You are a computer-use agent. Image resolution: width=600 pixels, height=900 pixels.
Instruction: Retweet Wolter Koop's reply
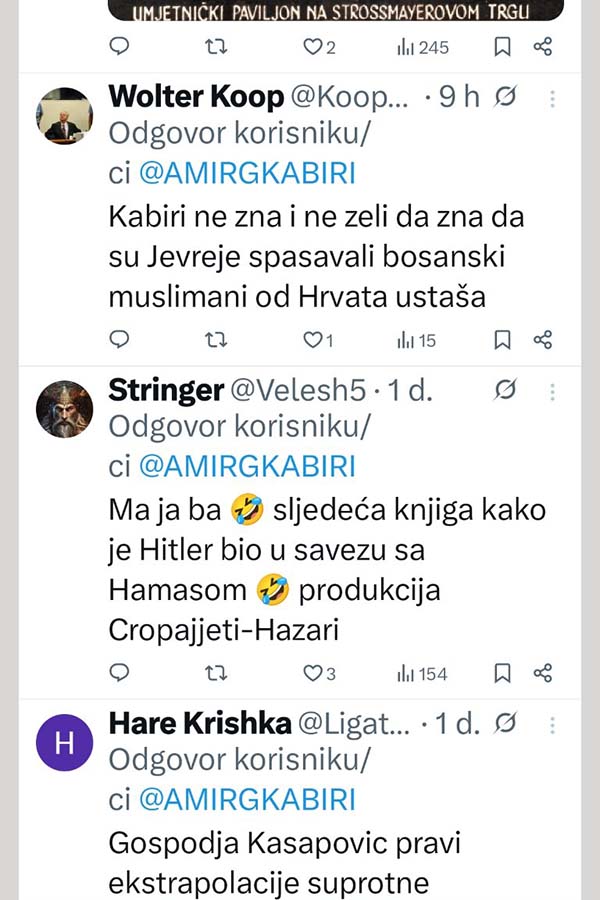pyautogui.click(x=215, y=340)
